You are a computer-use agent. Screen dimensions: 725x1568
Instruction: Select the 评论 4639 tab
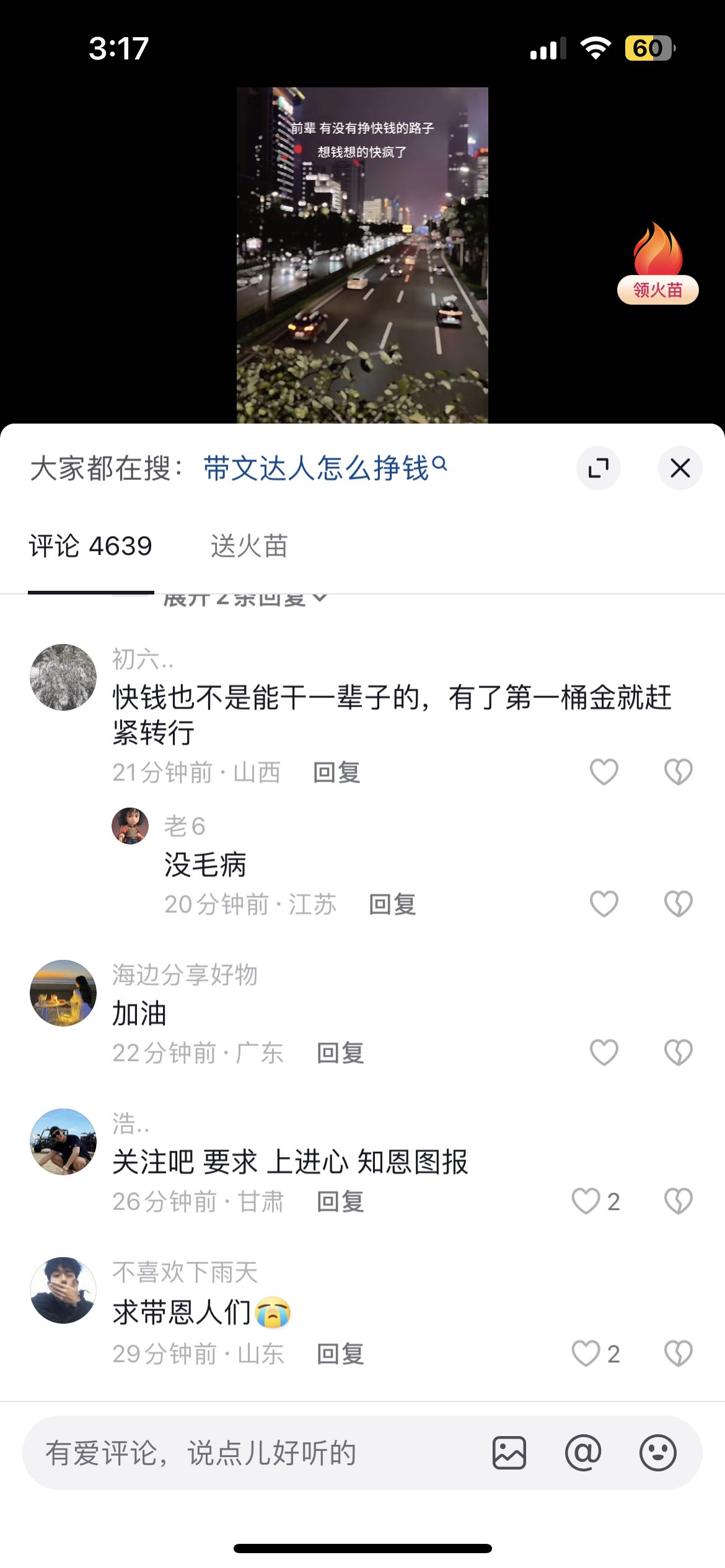(x=90, y=546)
